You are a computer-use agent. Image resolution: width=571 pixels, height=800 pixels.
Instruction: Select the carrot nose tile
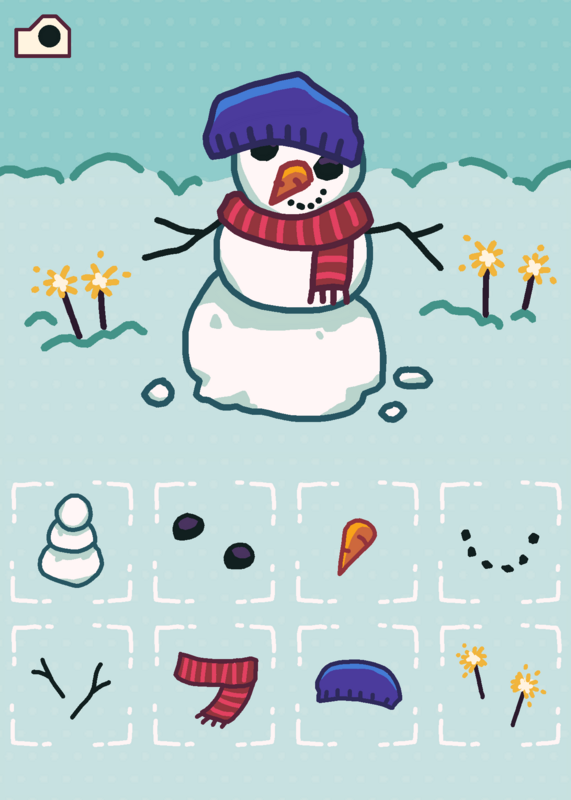coord(357,542)
